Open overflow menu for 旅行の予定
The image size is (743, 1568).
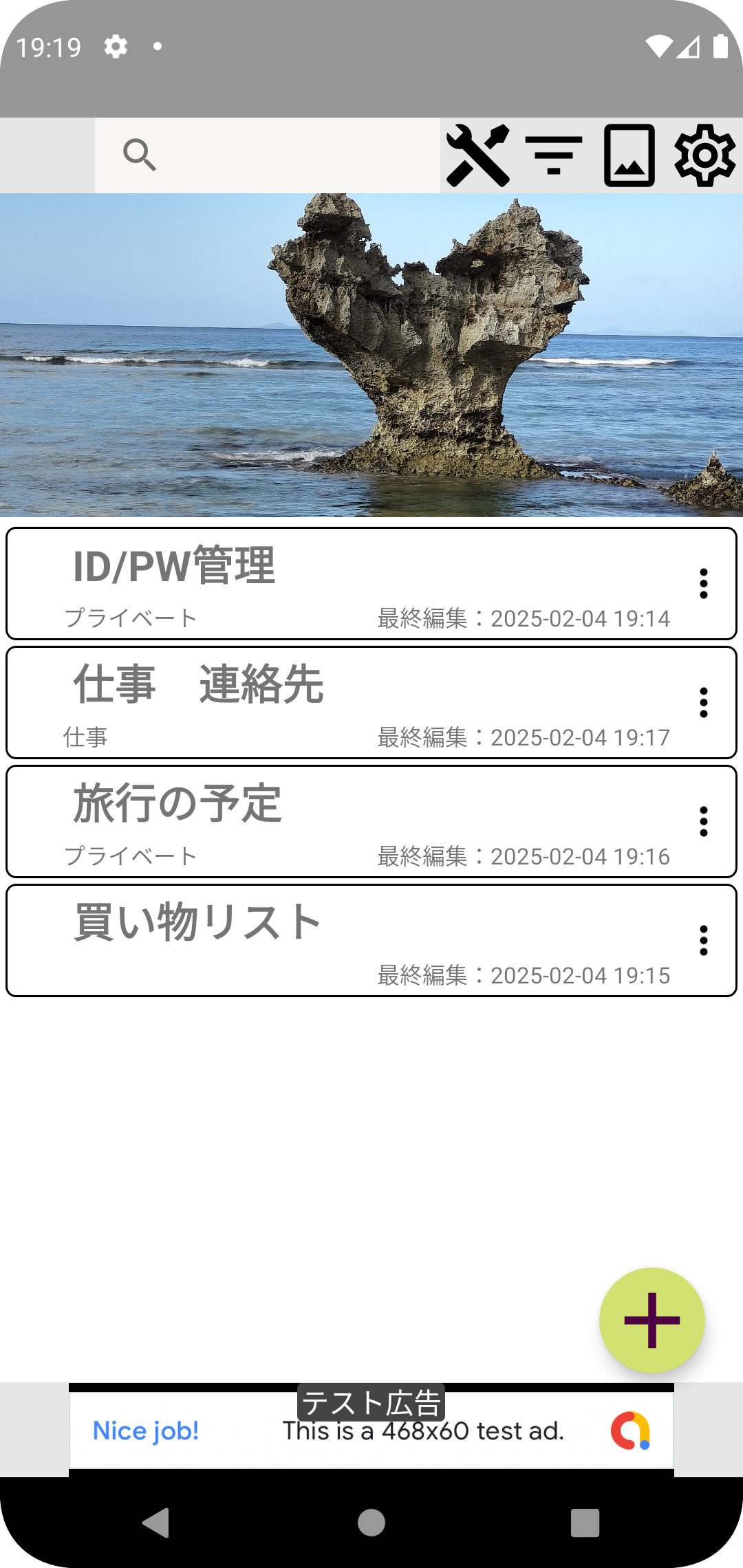(x=703, y=821)
